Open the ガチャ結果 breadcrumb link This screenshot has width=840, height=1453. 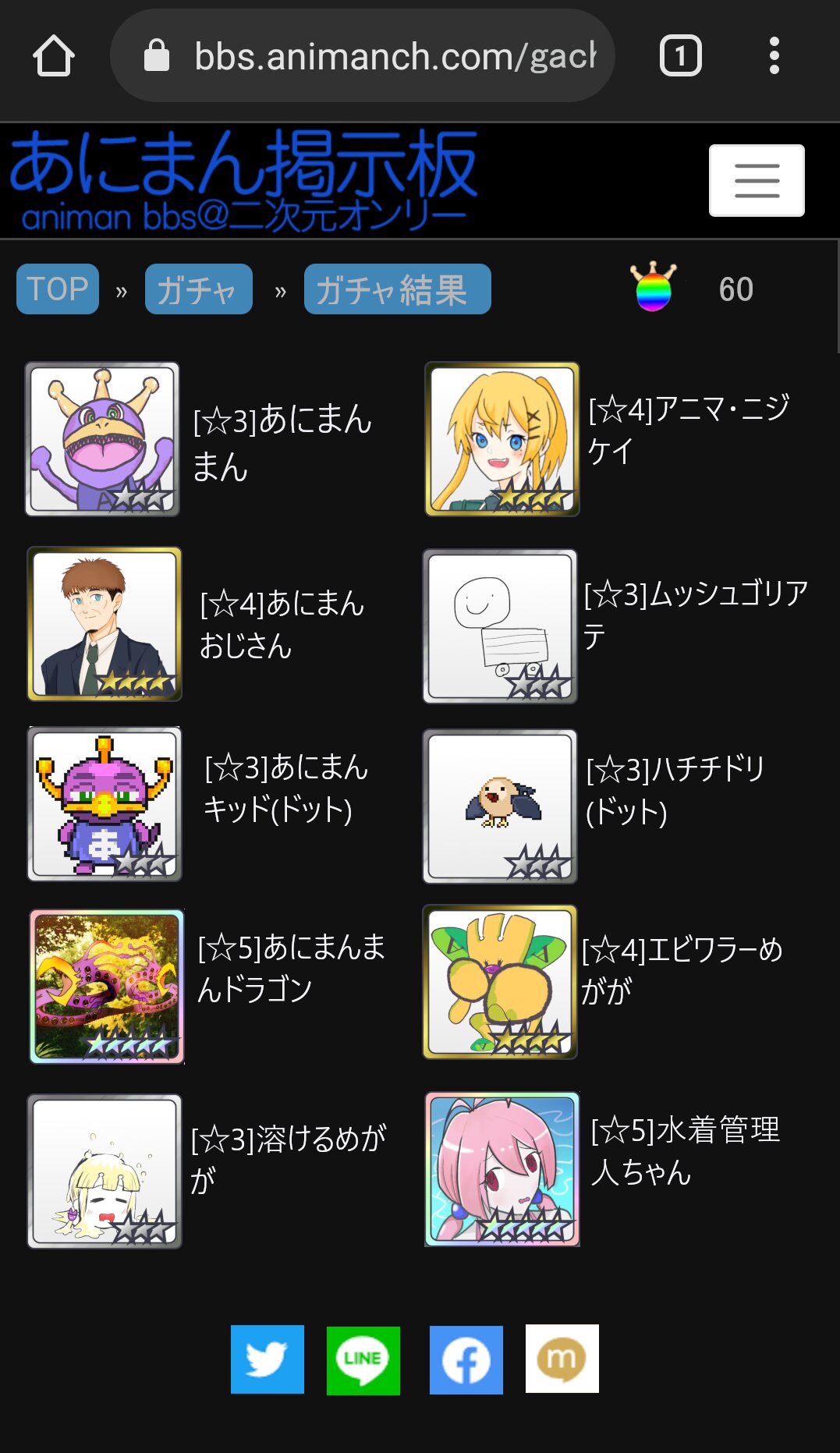(x=397, y=289)
